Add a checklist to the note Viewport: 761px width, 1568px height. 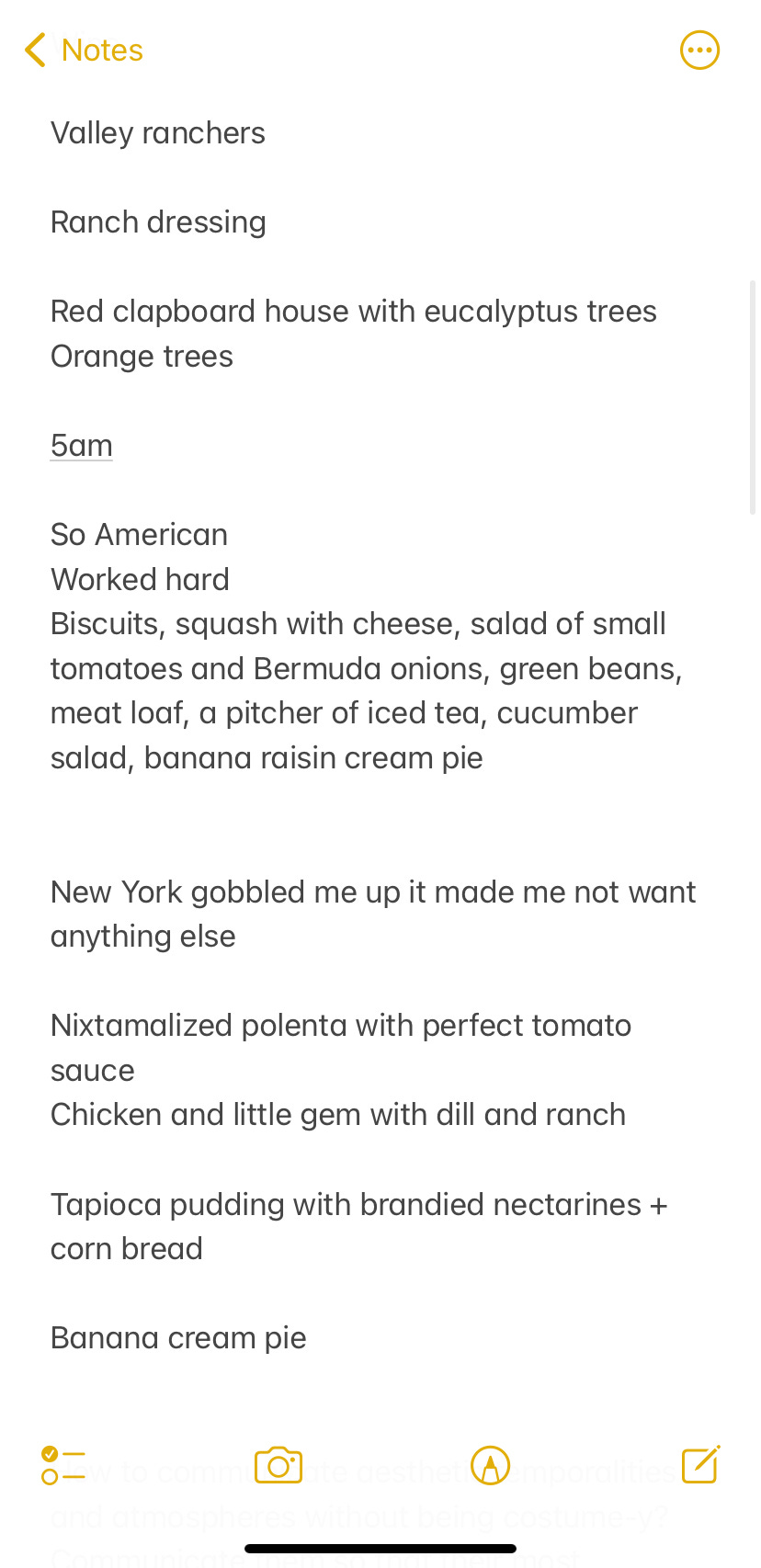62,1465
